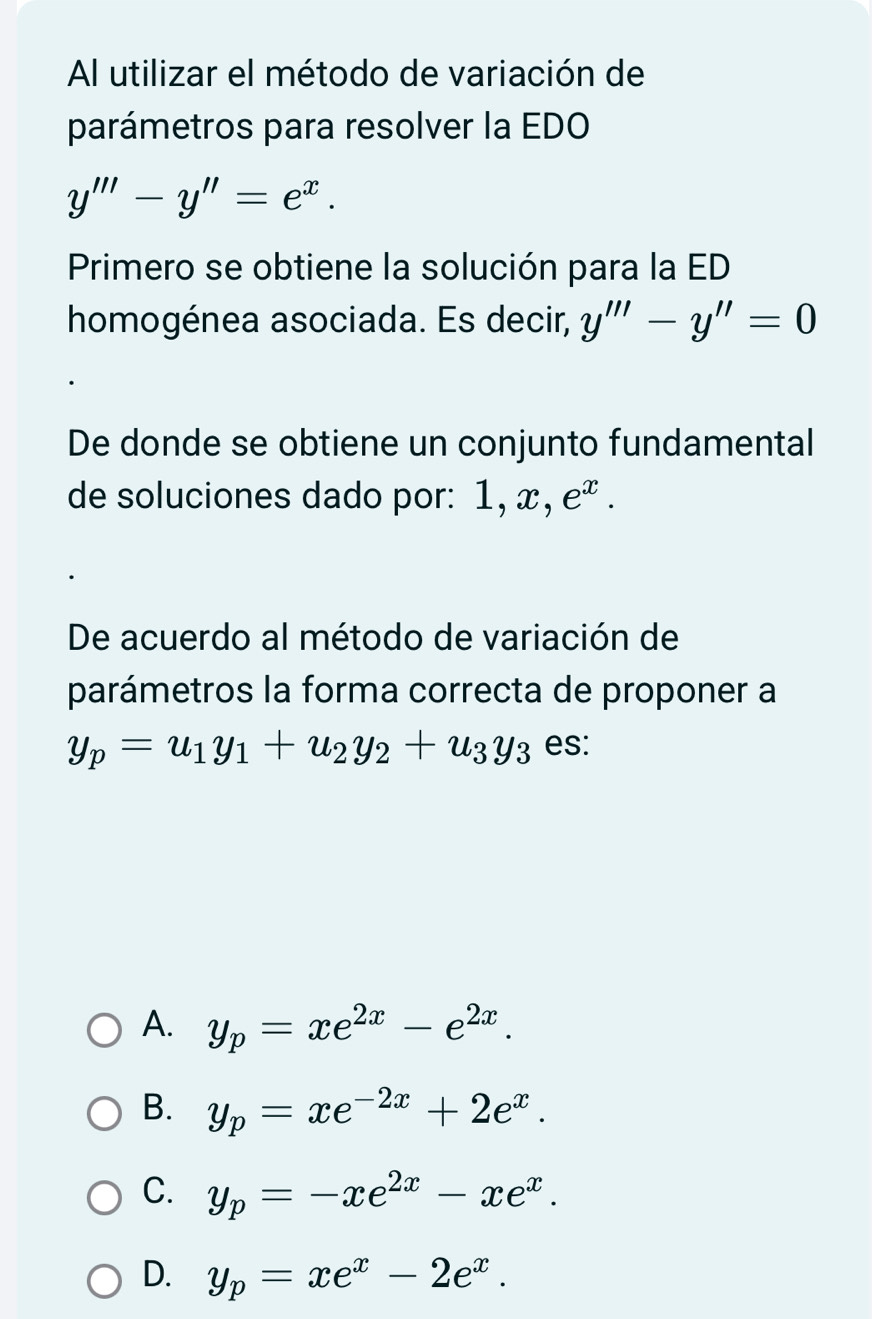The width and height of the screenshot is (872, 1319).
Task: Click the option A label text
Action: coord(156,1026)
